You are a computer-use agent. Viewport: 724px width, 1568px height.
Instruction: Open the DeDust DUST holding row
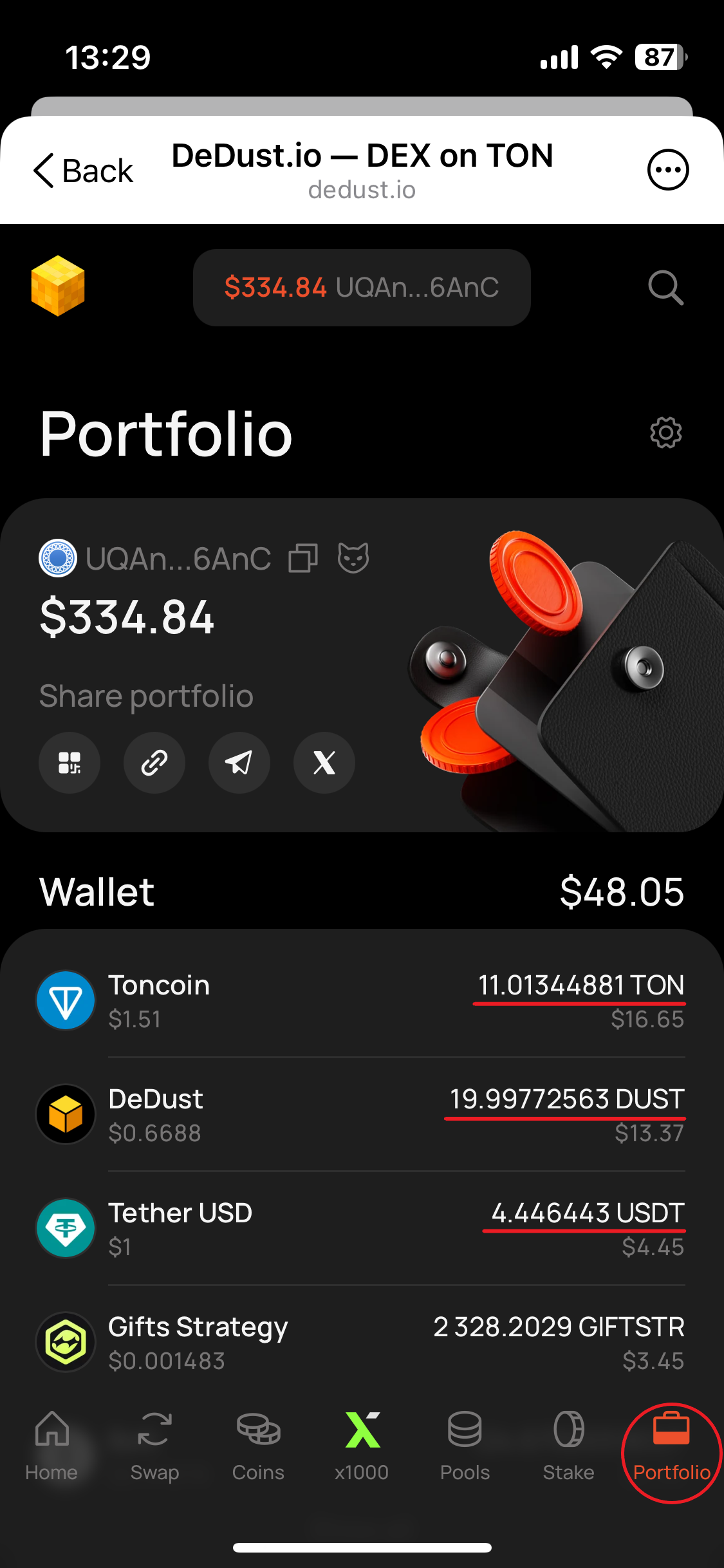click(360, 1115)
